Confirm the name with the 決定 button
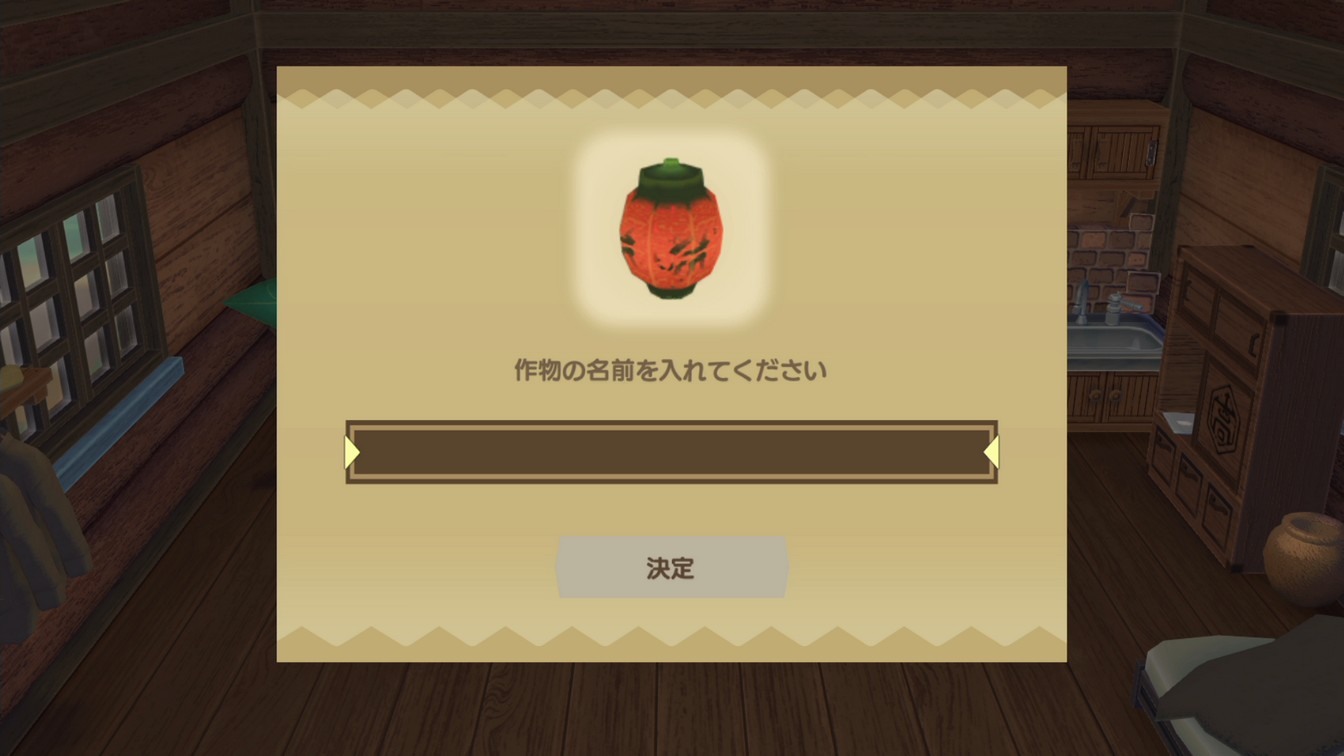The image size is (1344, 756). coord(671,568)
